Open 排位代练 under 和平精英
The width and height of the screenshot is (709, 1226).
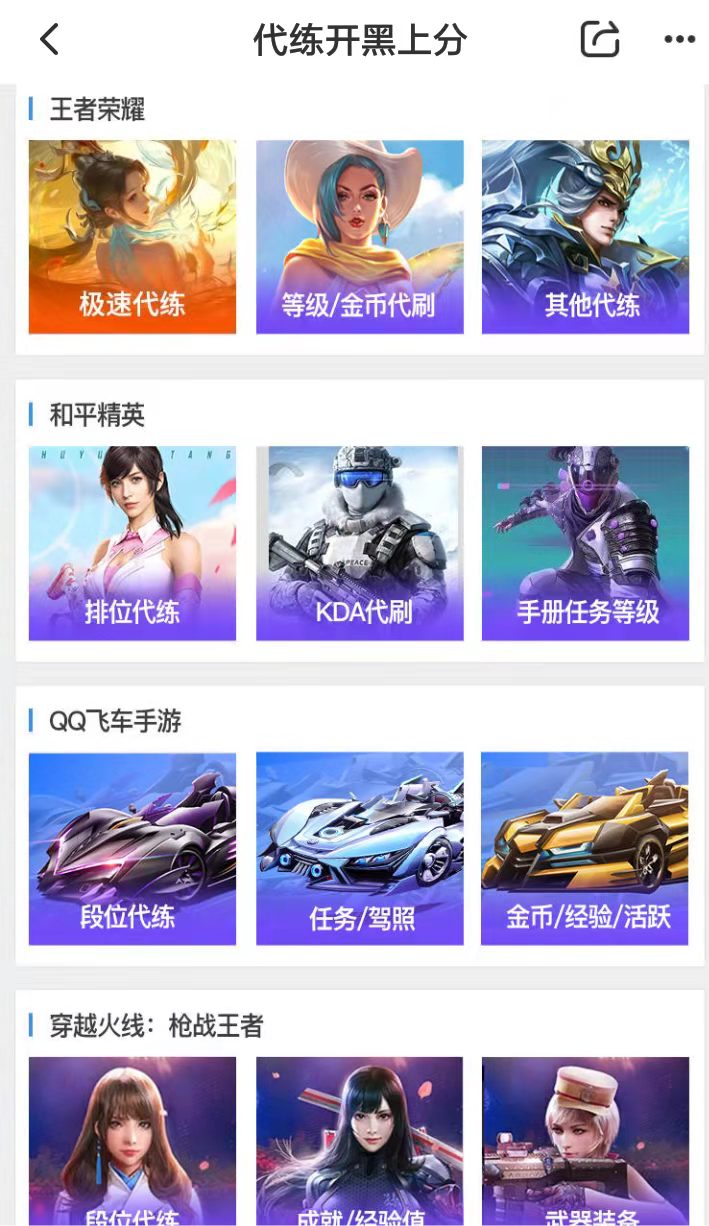click(132, 543)
